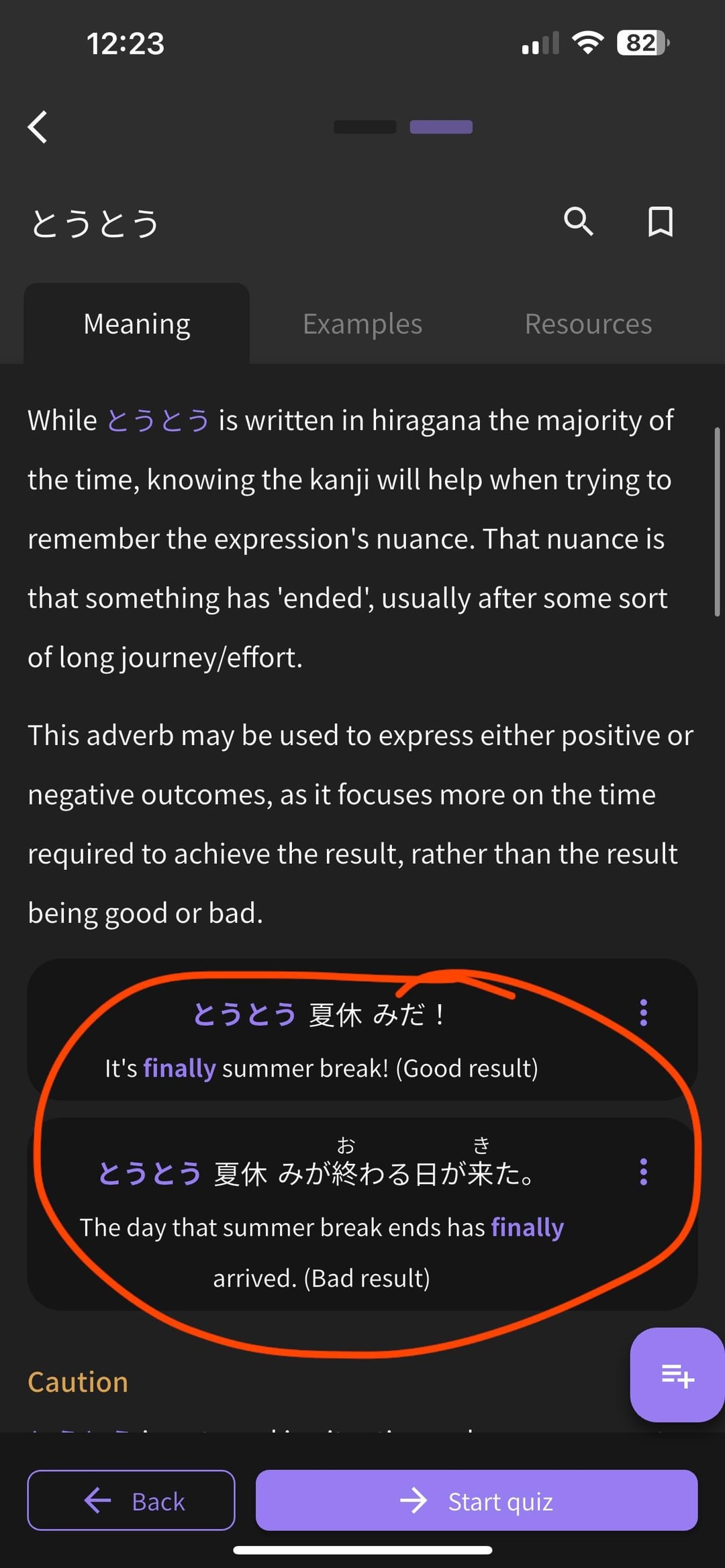Select the Meaning tab
This screenshot has height=1568, width=725.
(x=137, y=324)
